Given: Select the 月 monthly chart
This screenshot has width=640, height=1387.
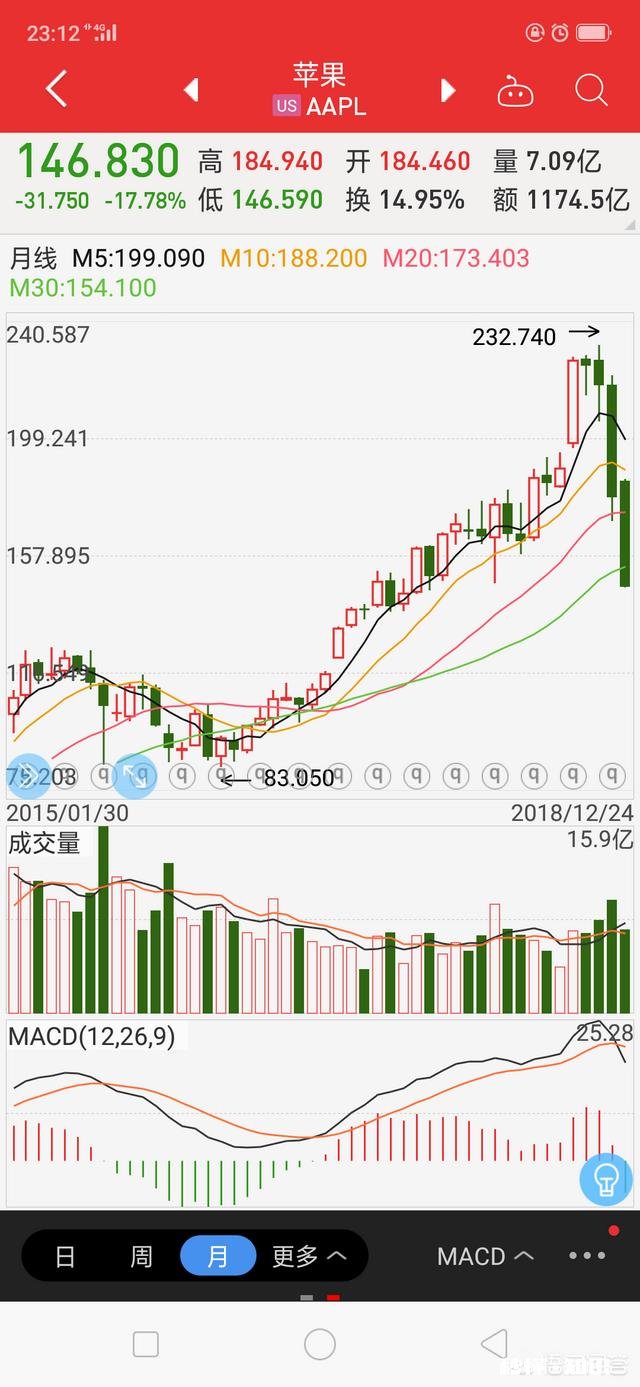Looking at the screenshot, I should tap(217, 1256).
